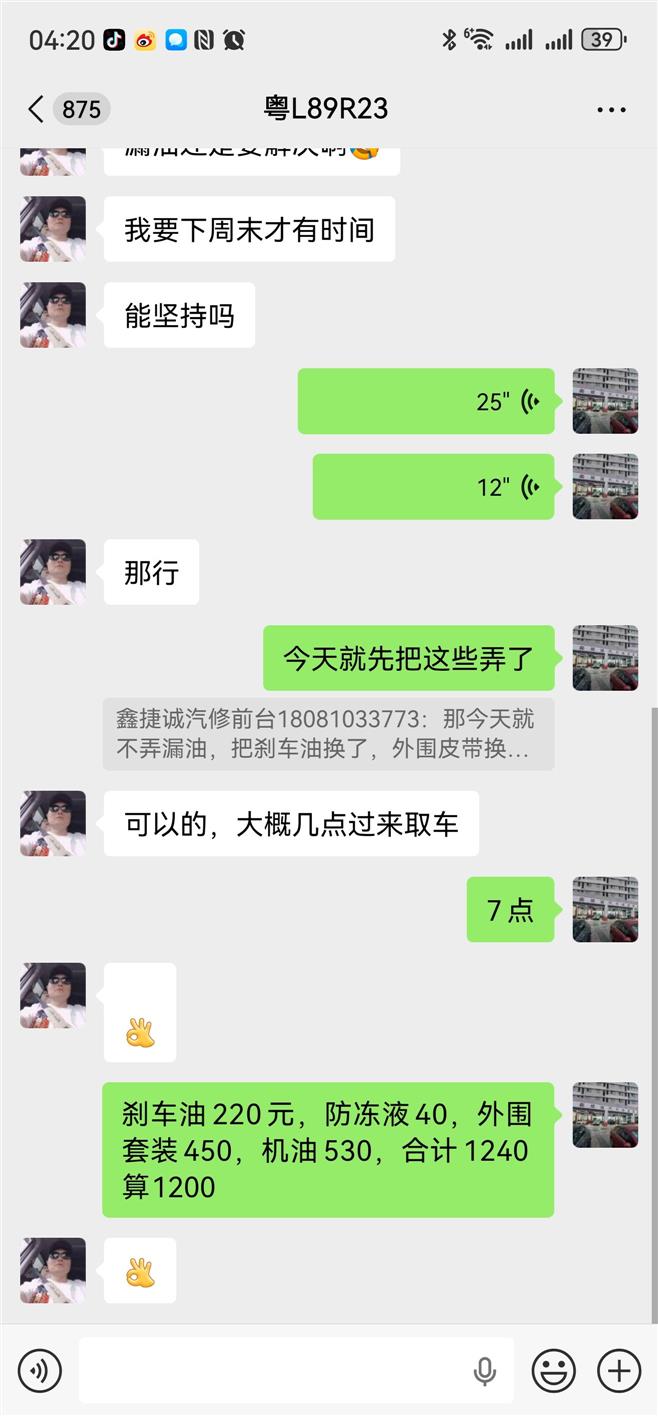Screen dimensions: 658x1416
Task: Play the 12-second voice message
Action: tap(433, 487)
